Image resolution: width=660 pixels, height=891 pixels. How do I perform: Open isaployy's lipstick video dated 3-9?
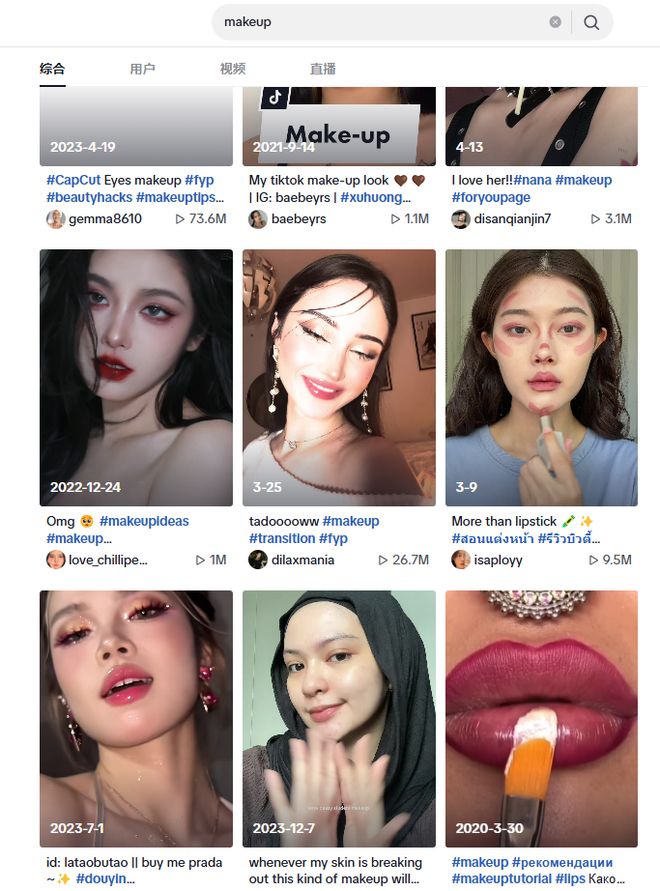[541, 377]
